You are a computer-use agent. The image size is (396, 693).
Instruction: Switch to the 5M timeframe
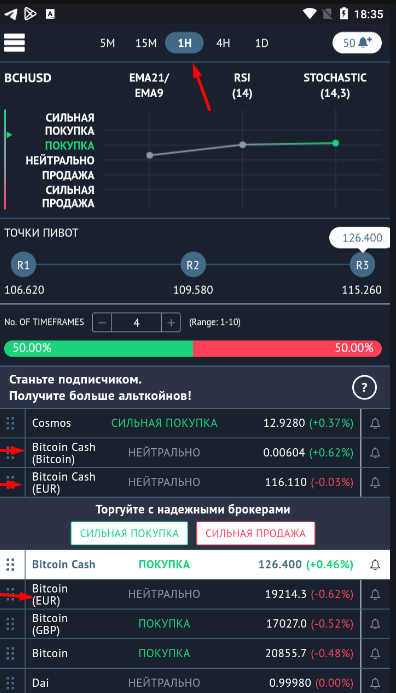click(x=107, y=43)
